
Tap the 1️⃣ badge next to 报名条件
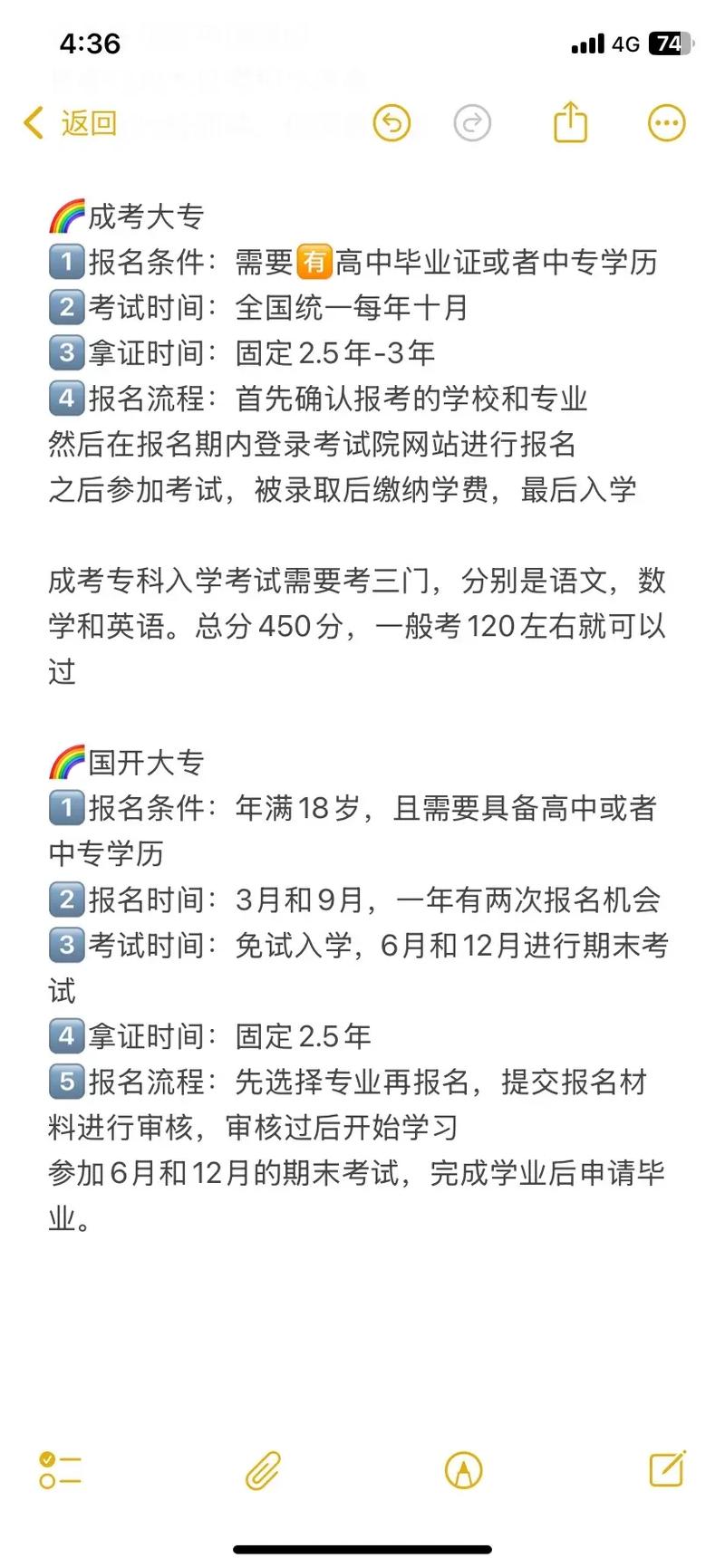(63, 262)
